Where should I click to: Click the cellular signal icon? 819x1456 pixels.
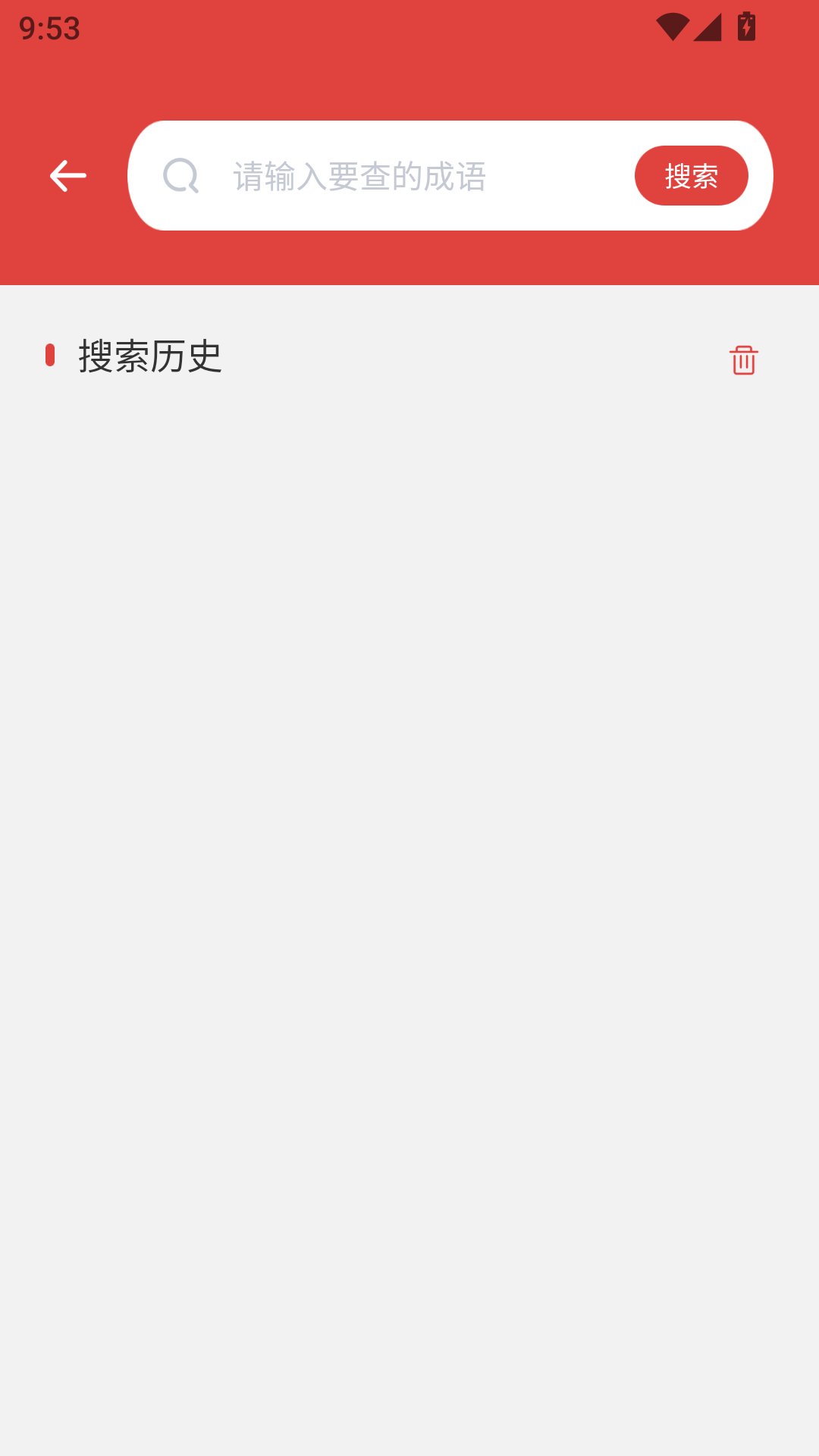coord(708,25)
